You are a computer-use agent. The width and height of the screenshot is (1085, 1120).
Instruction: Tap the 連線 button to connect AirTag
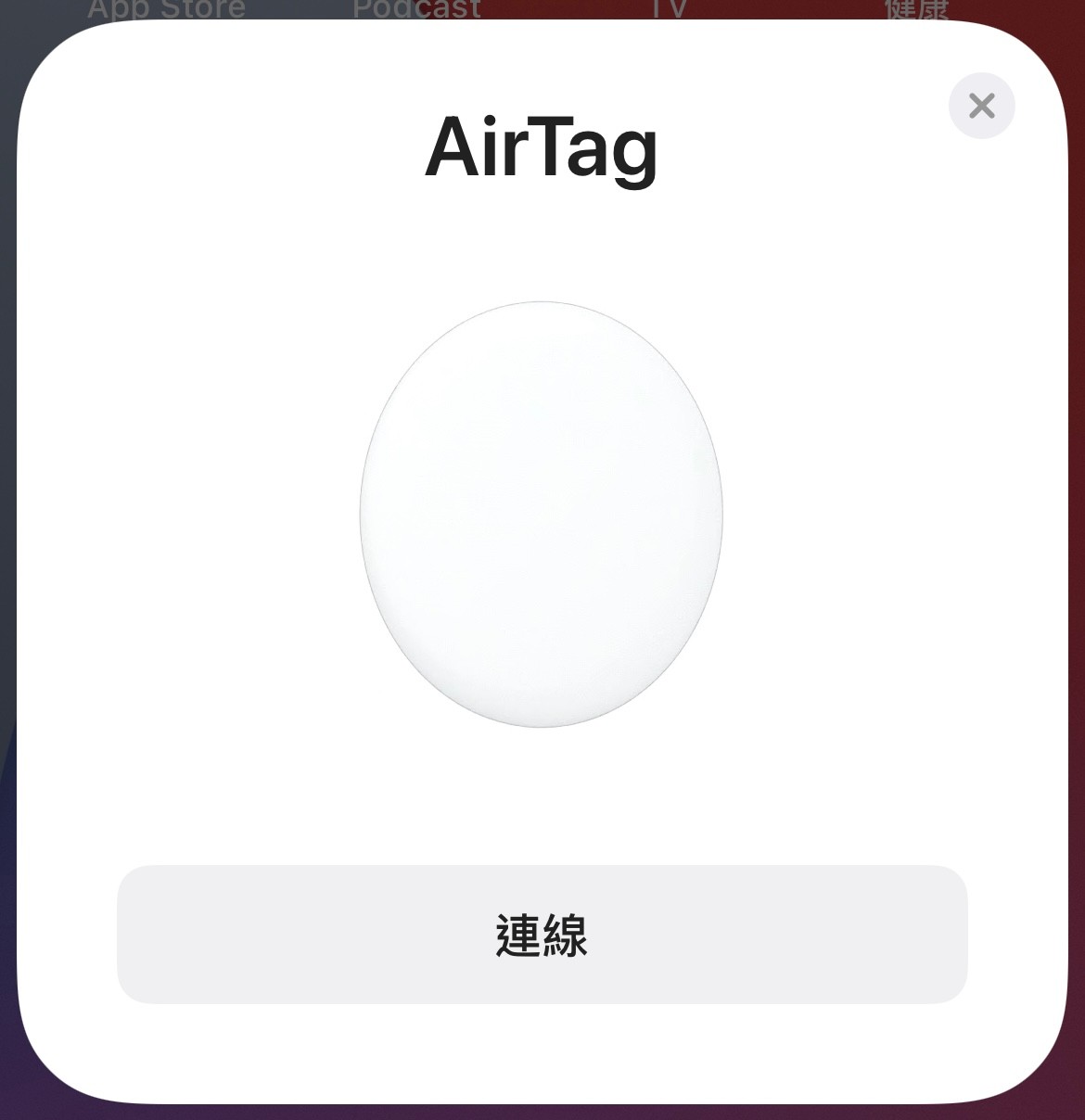pos(542,934)
